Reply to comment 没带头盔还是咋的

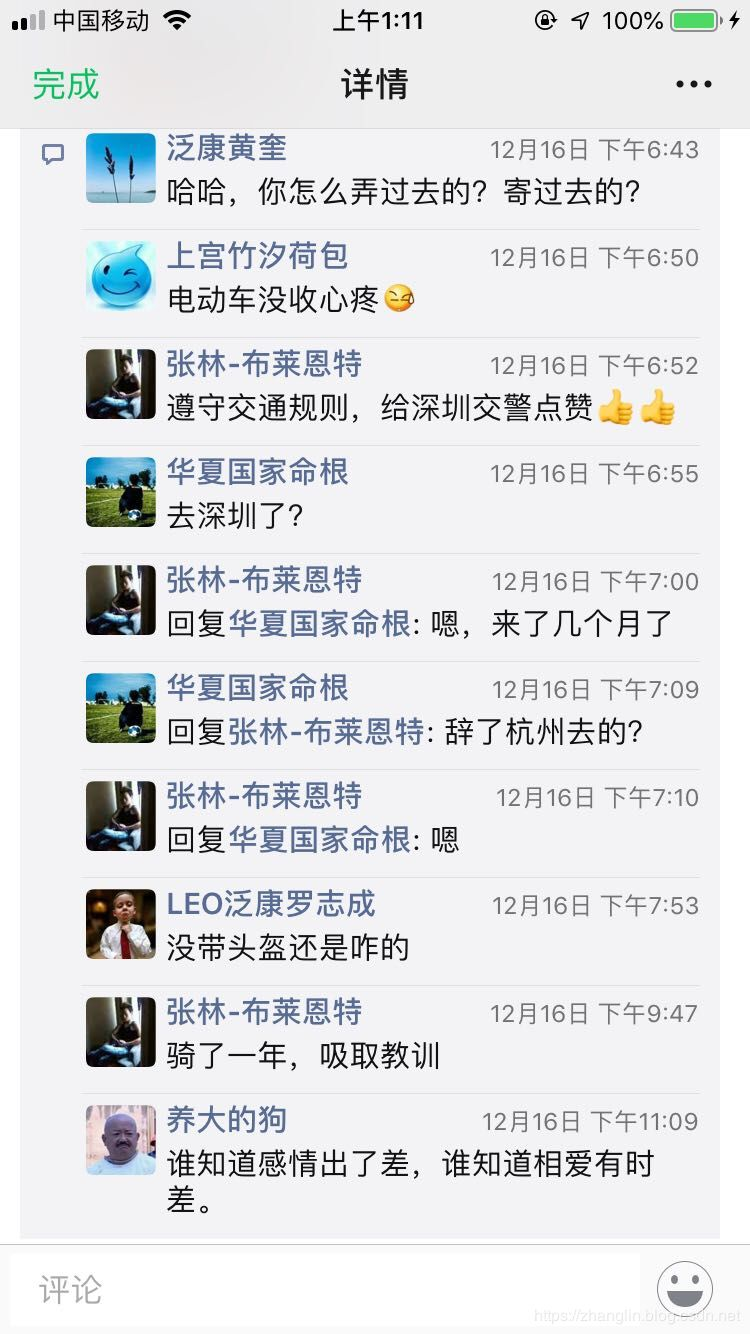point(288,947)
